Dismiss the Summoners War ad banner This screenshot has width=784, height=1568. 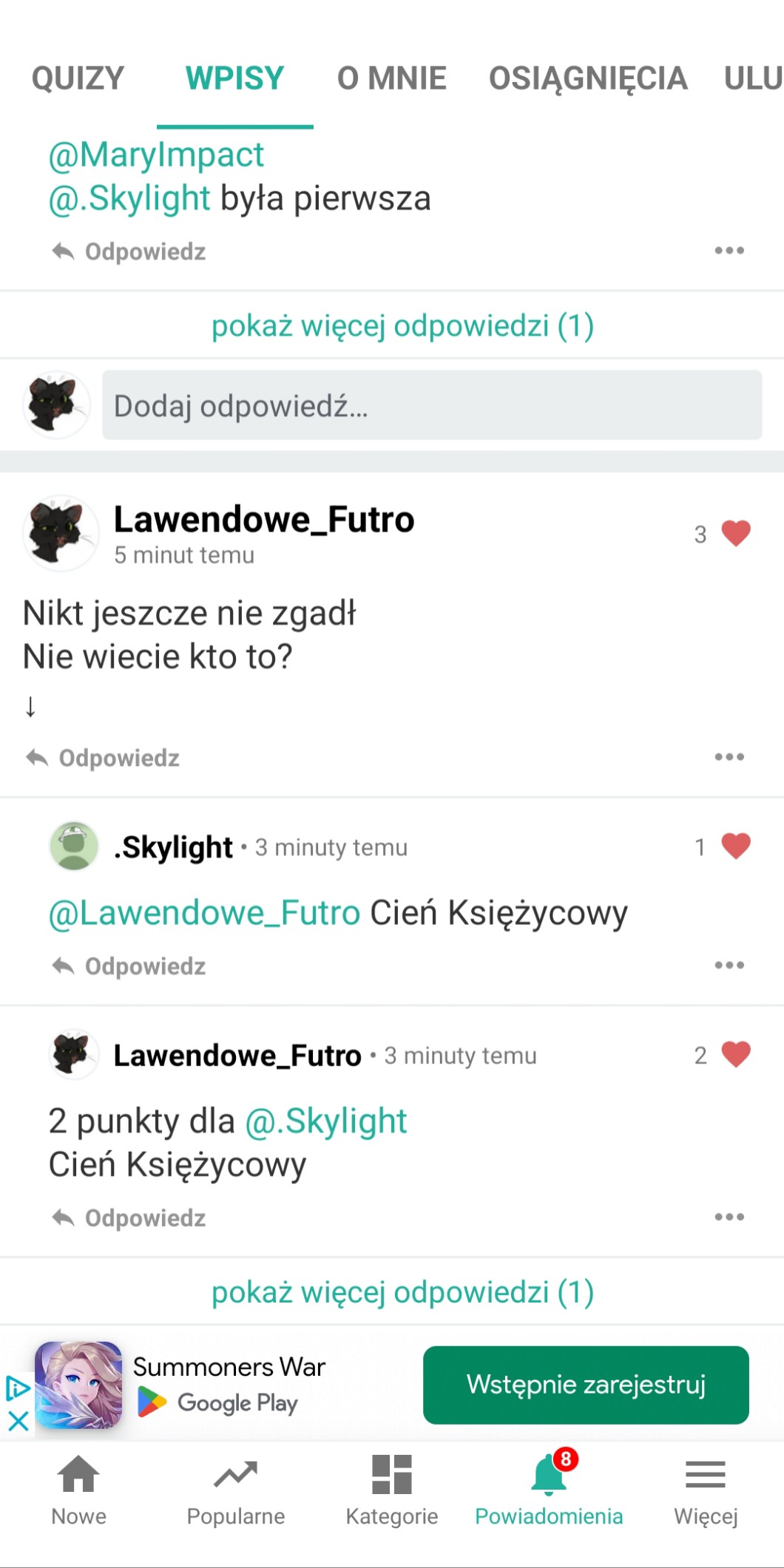pyautogui.click(x=18, y=1420)
